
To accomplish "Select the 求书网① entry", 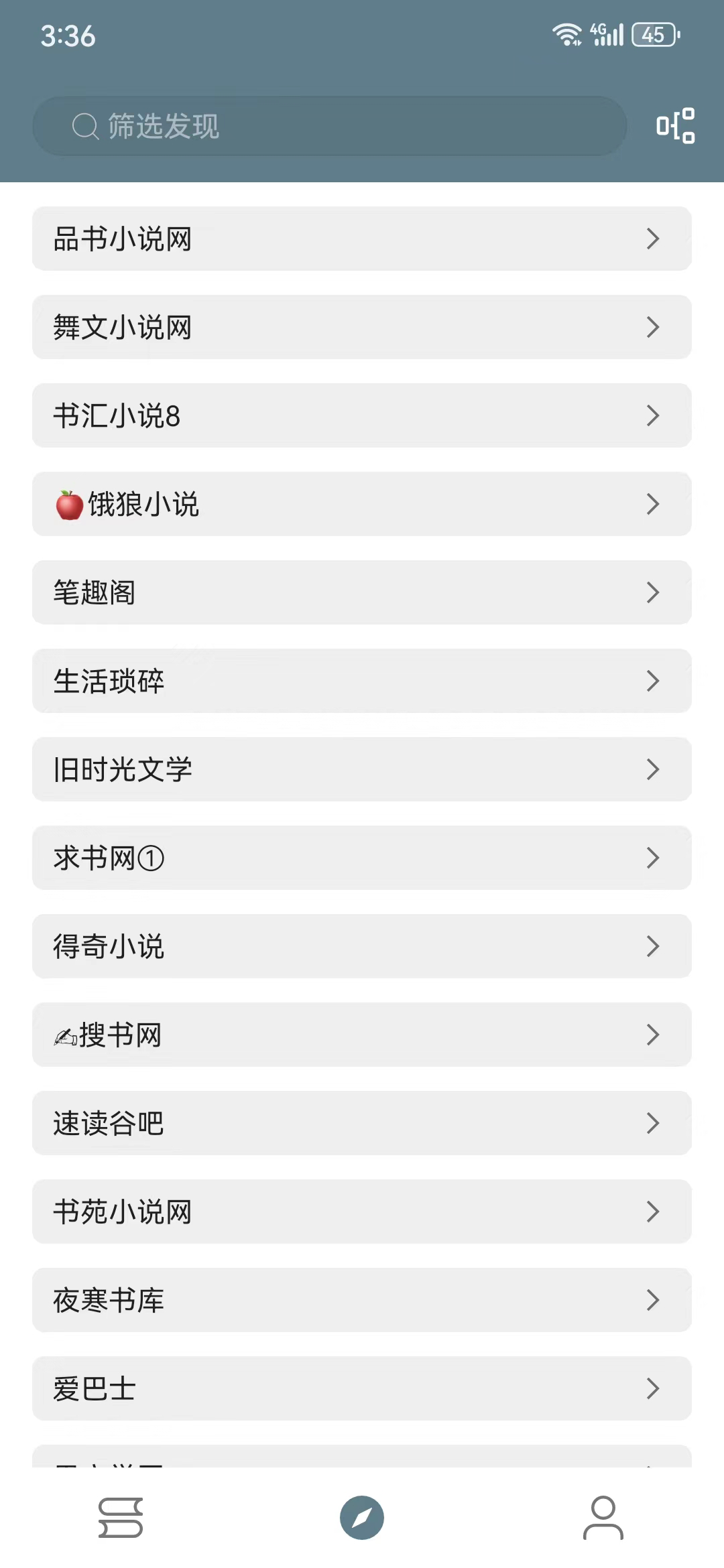I will (x=362, y=858).
